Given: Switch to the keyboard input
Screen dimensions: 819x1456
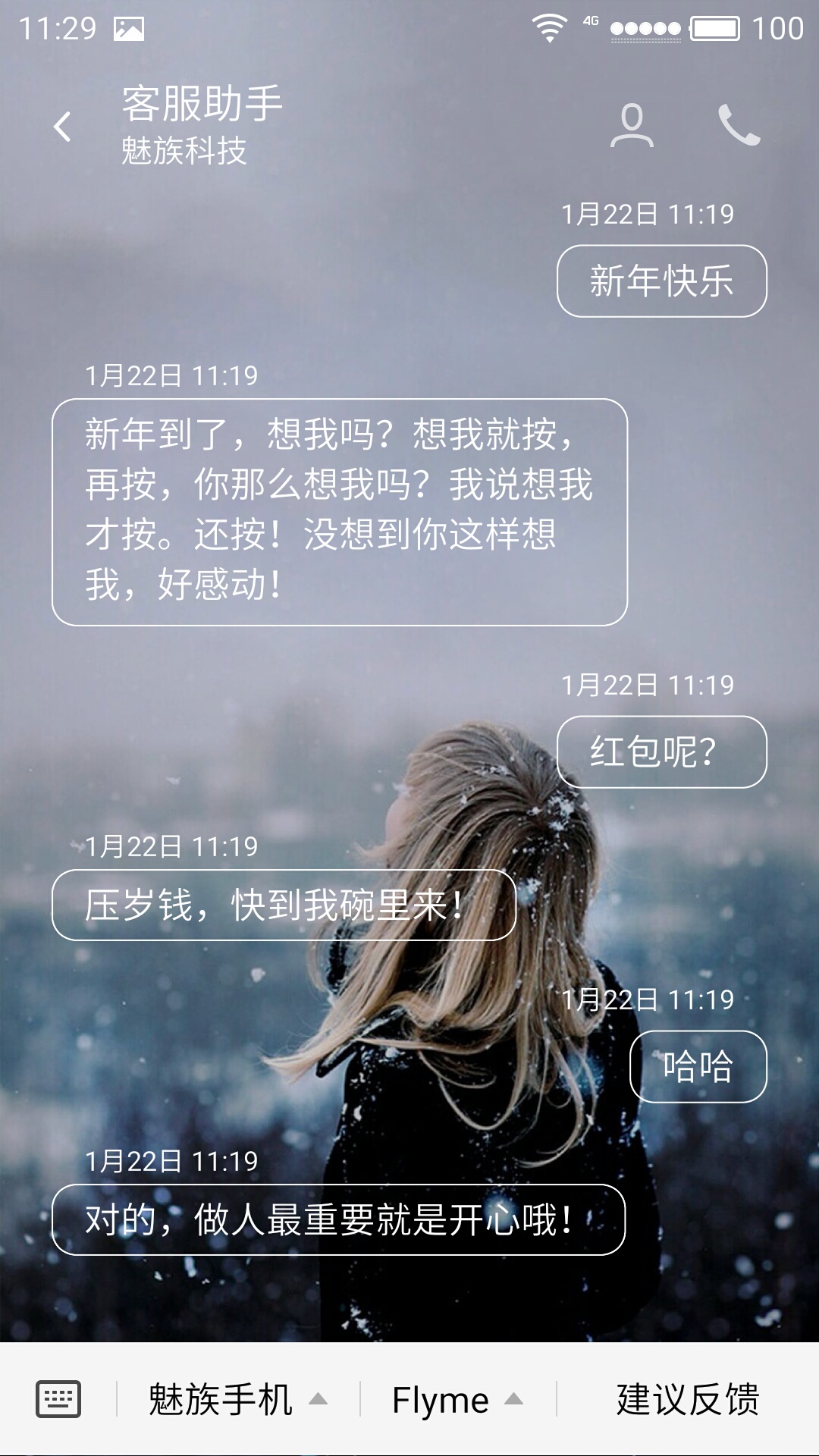Looking at the screenshot, I should tap(58, 1399).
